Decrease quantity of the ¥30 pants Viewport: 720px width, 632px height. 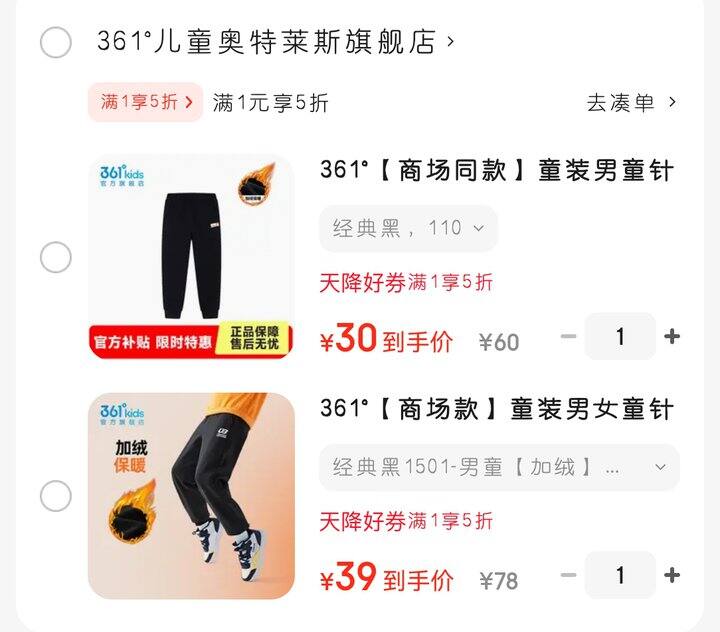[x=569, y=337]
